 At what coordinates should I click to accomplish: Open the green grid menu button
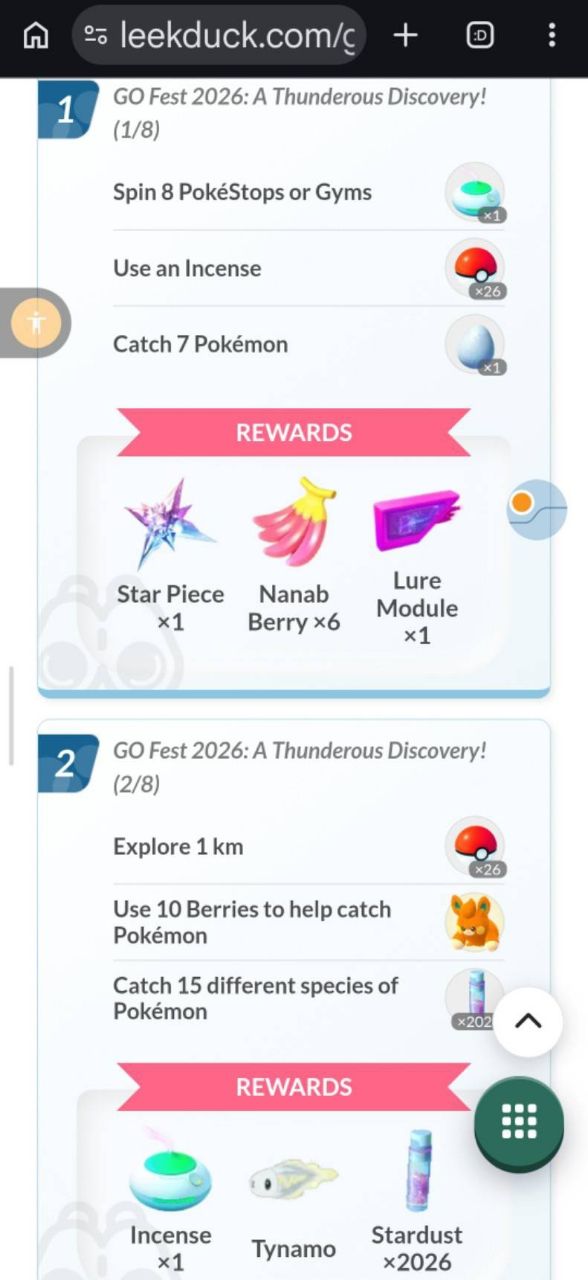coord(519,1123)
